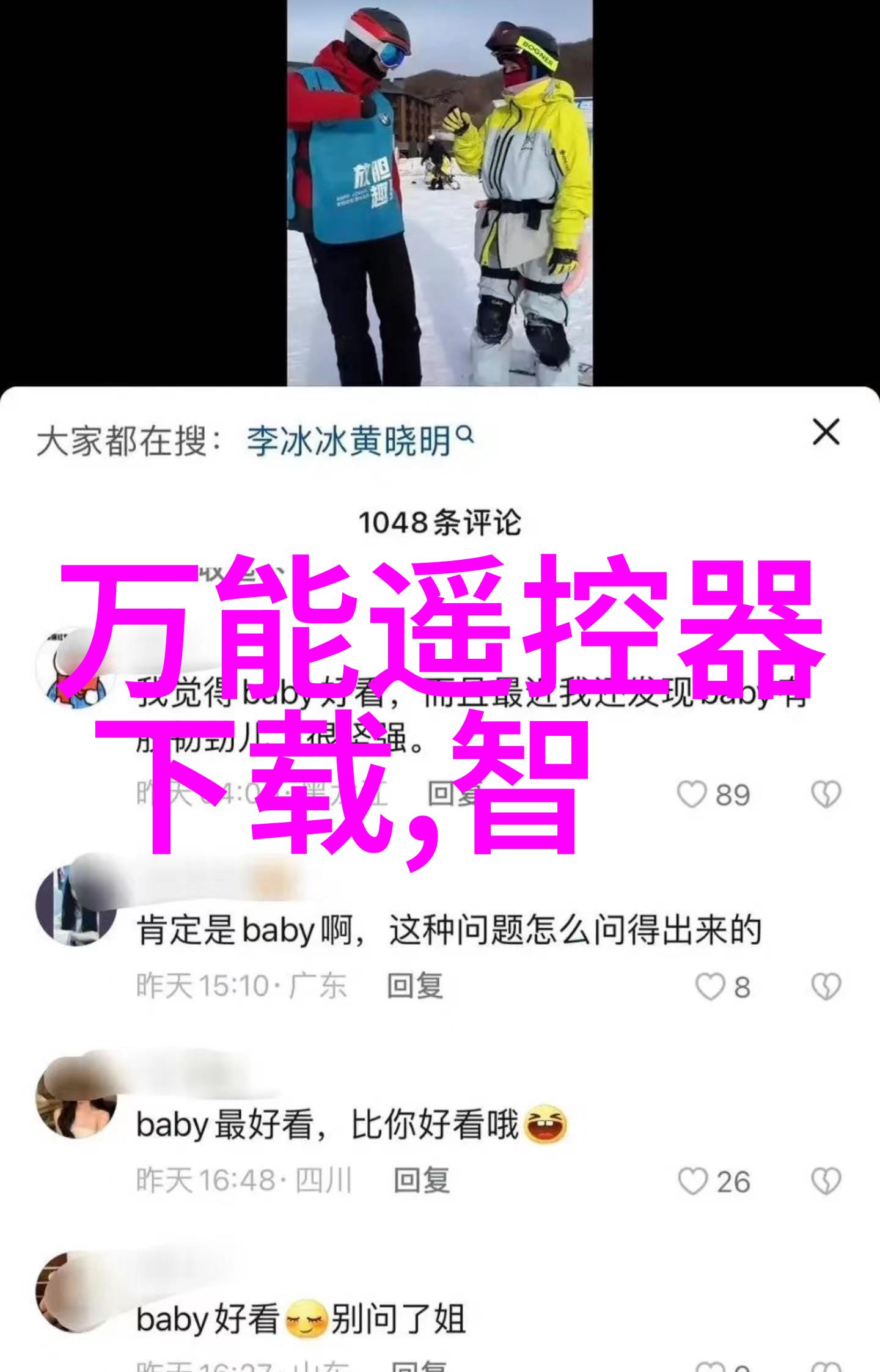The height and width of the screenshot is (1372, 880).
Task: Dislike the comment baby最好看，比你好看哦
Action: coord(826,1181)
